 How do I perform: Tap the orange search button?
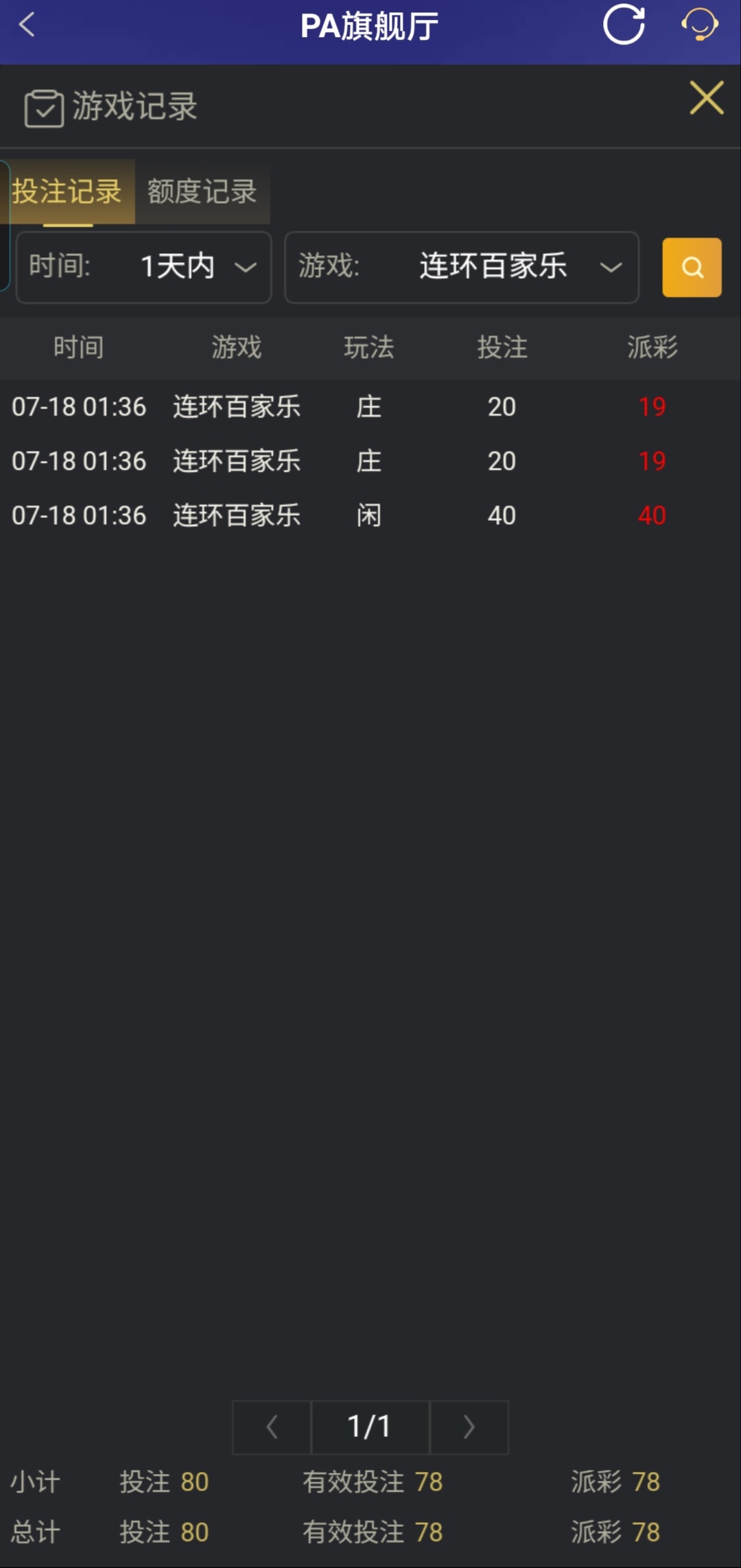click(x=692, y=268)
